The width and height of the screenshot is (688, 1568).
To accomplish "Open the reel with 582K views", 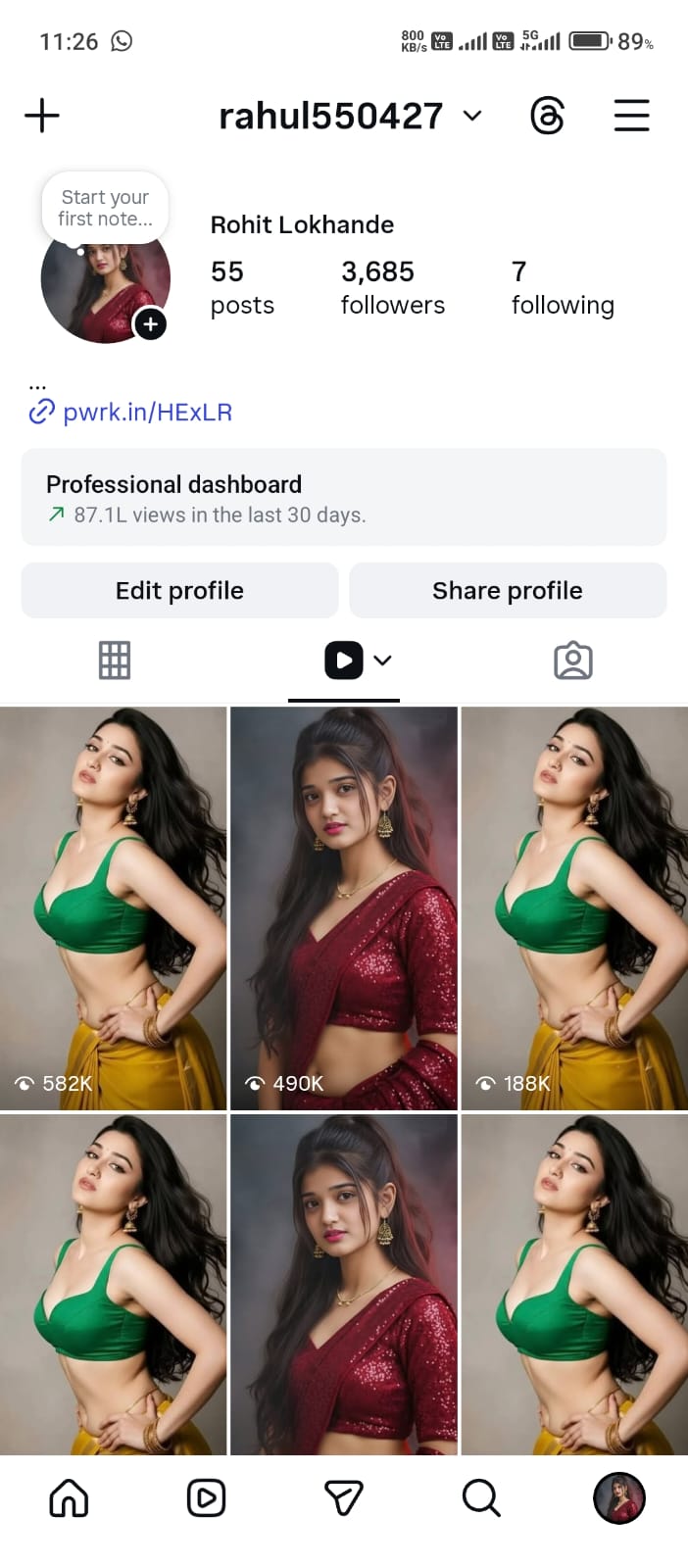I will coord(113,907).
